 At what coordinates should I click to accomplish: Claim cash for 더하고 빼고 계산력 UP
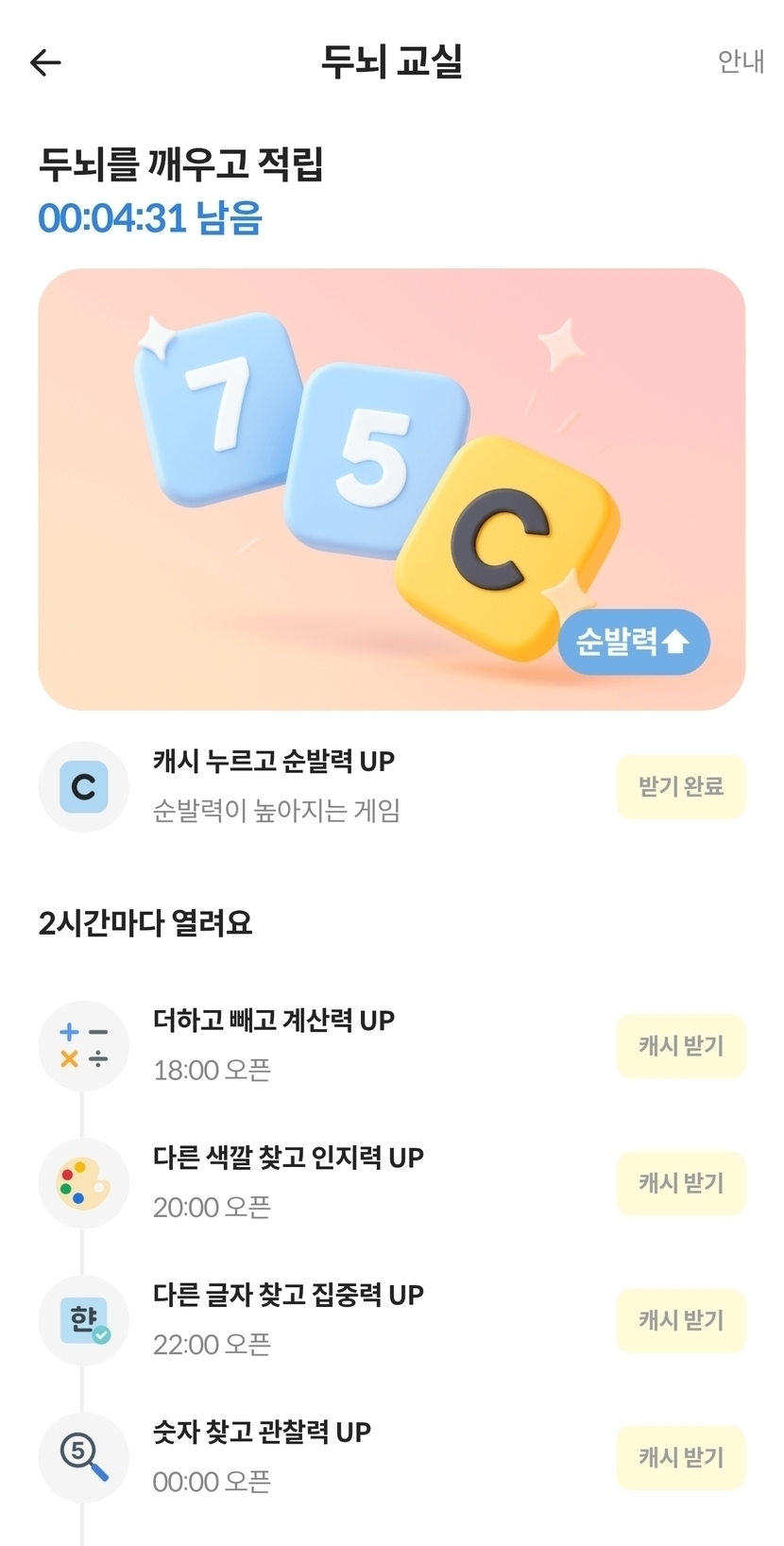(680, 1046)
